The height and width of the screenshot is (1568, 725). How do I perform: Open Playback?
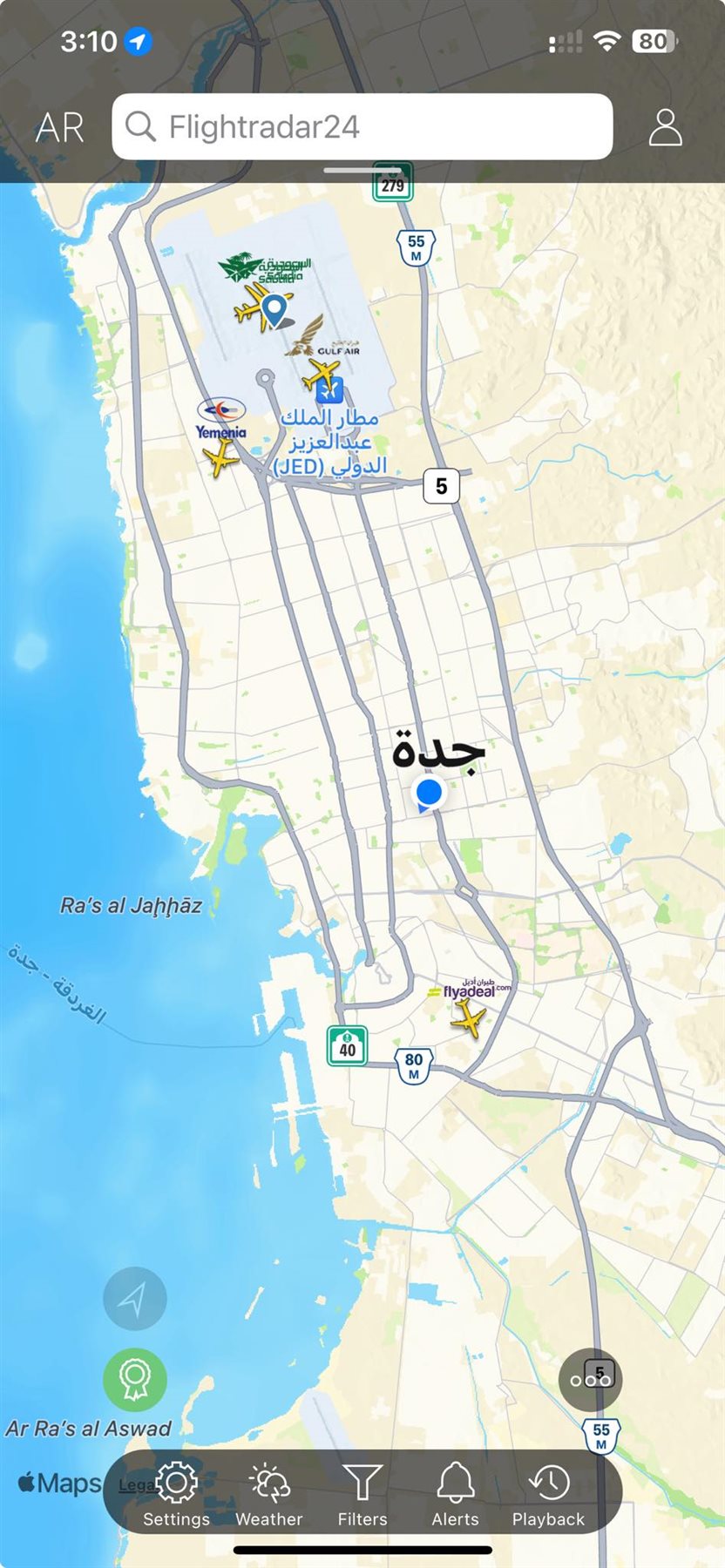pos(548,1497)
